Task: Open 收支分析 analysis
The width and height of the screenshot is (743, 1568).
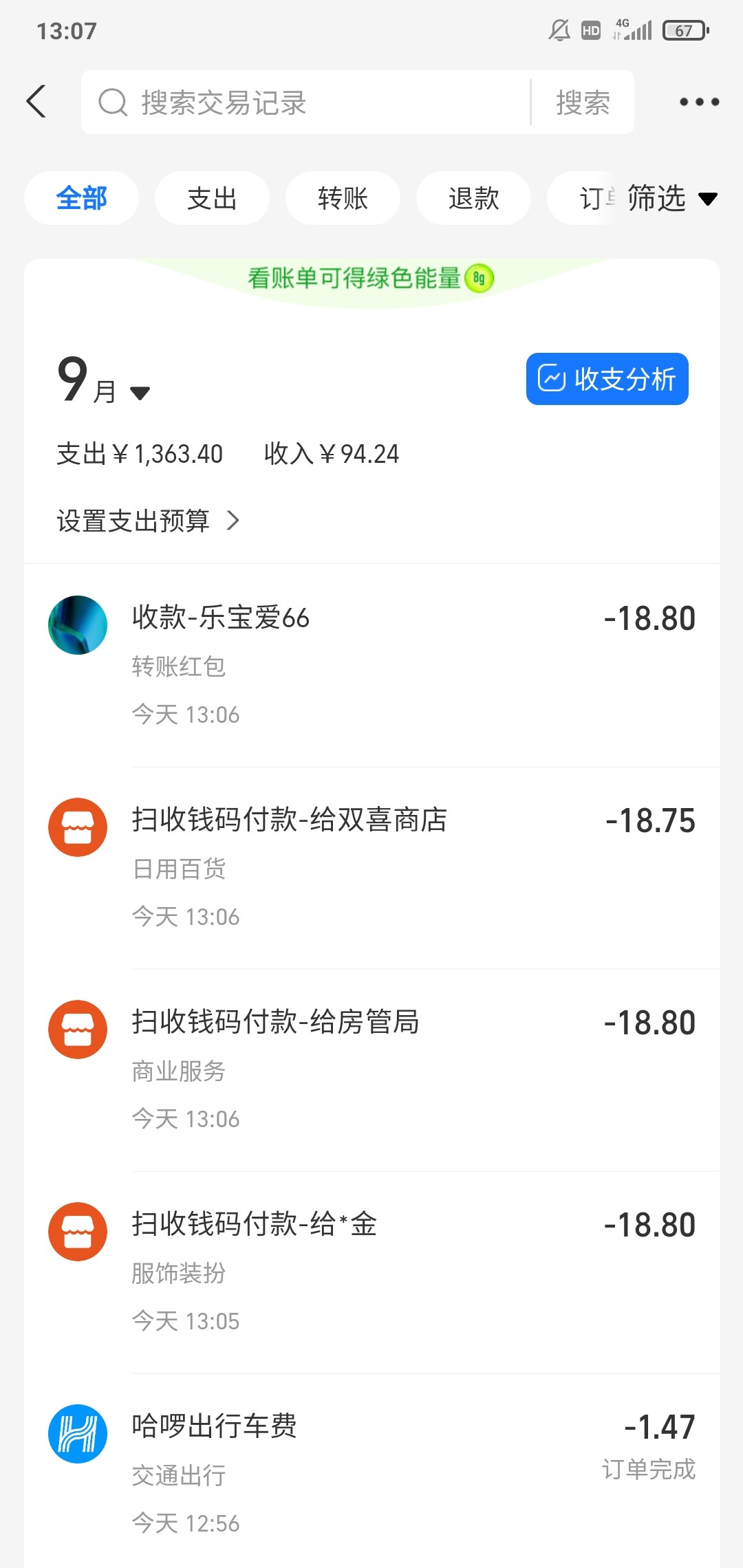Action: (607, 379)
